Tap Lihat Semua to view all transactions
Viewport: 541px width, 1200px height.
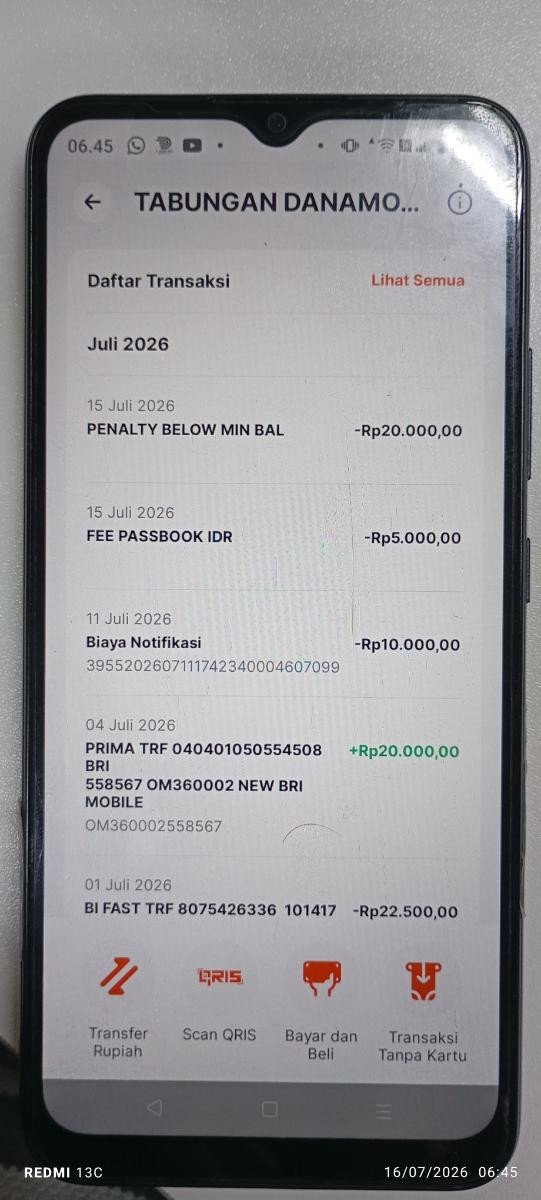pos(418,280)
